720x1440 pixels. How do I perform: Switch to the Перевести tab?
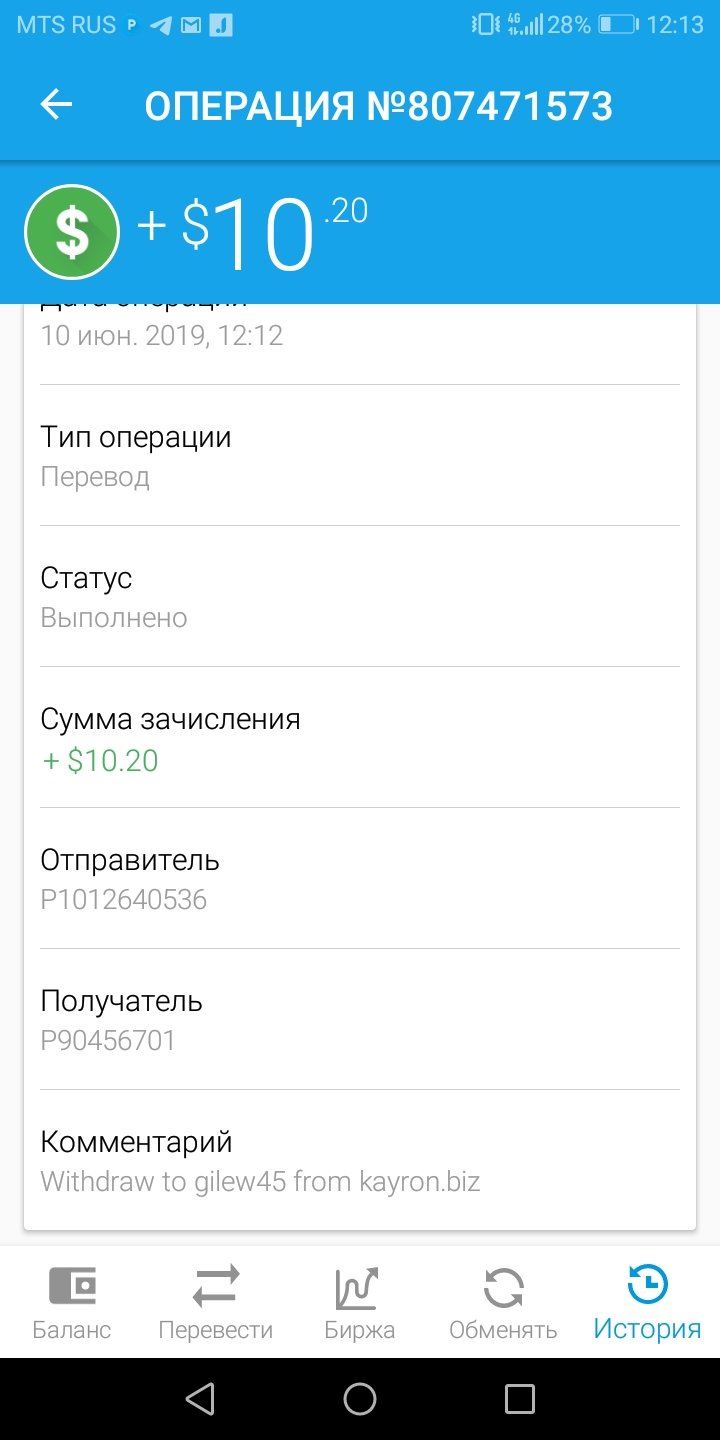216,1302
